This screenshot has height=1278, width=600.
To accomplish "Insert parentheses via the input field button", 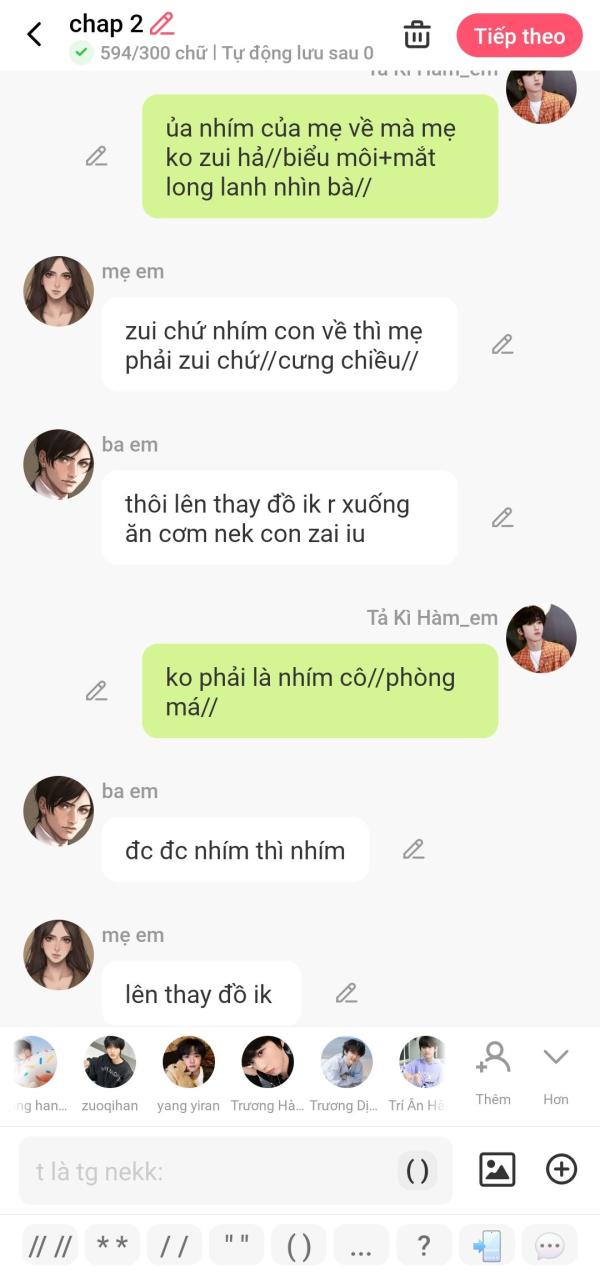I will pyautogui.click(x=417, y=1171).
